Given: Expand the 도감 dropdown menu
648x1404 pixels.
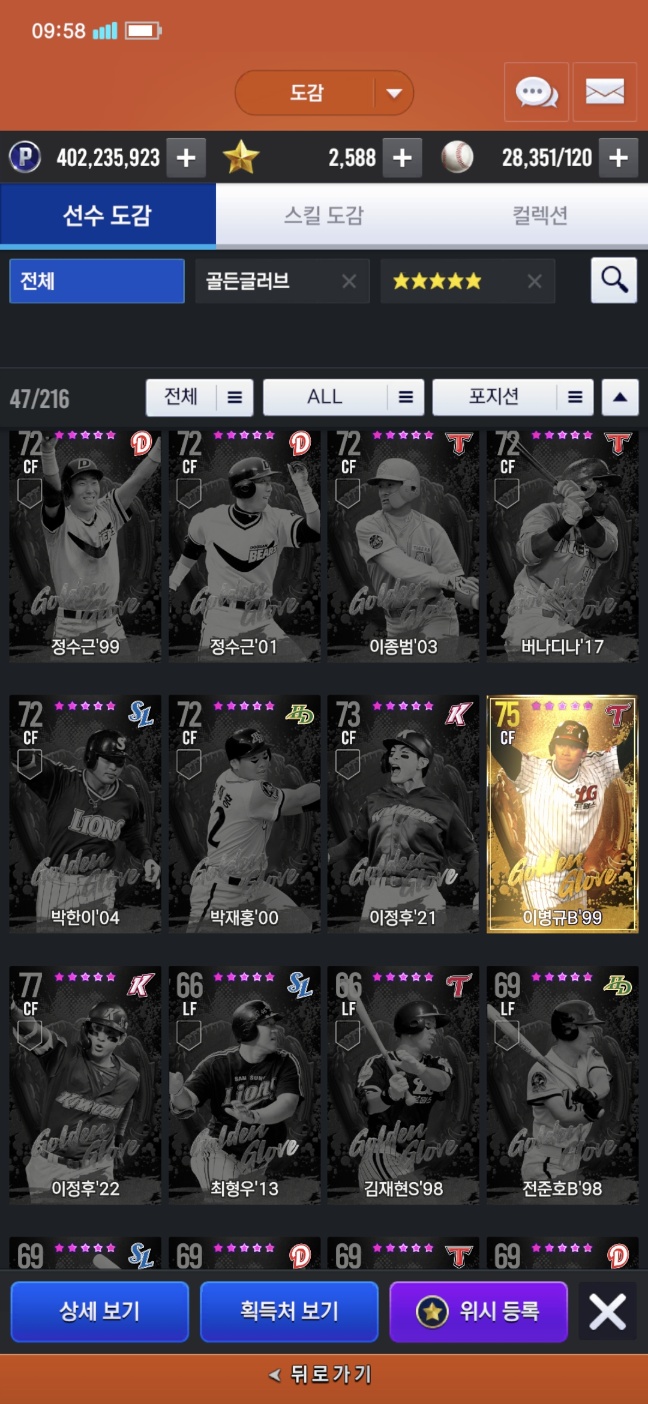Looking at the screenshot, I should coord(394,93).
